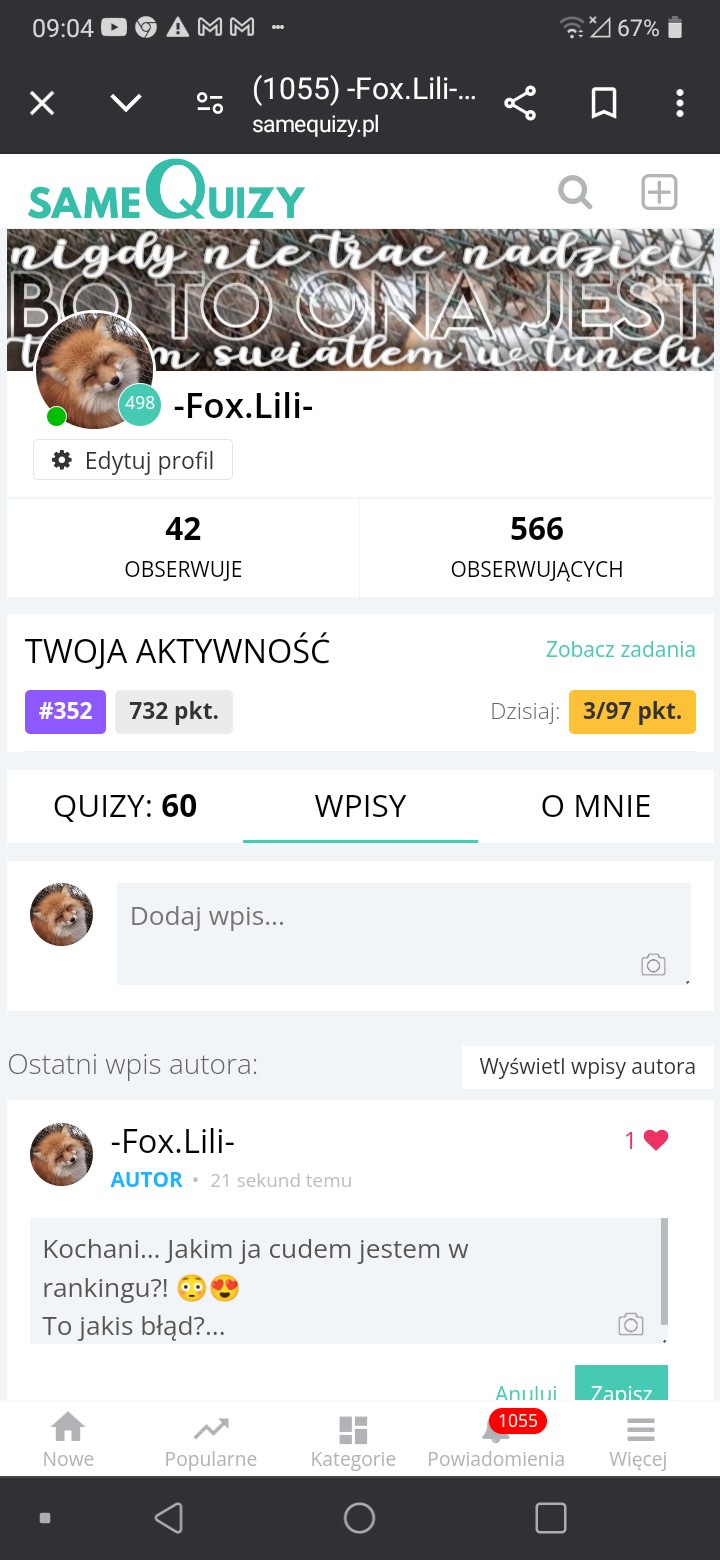This screenshot has width=720, height=1560.
Task: Open the Więcej menu
Action: click(x=638, y=1440)
